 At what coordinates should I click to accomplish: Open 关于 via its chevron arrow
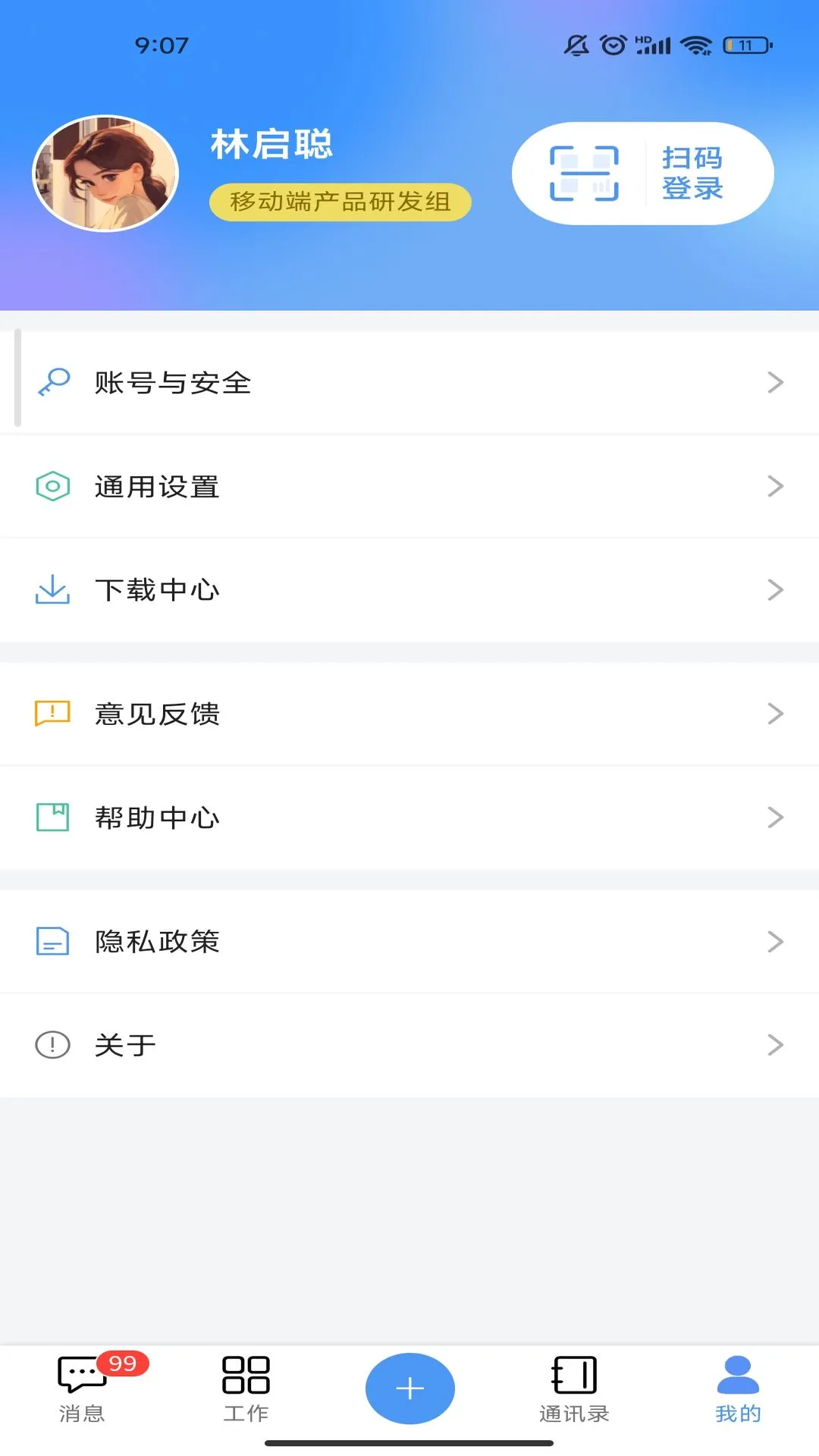(x=774, y=1044)
